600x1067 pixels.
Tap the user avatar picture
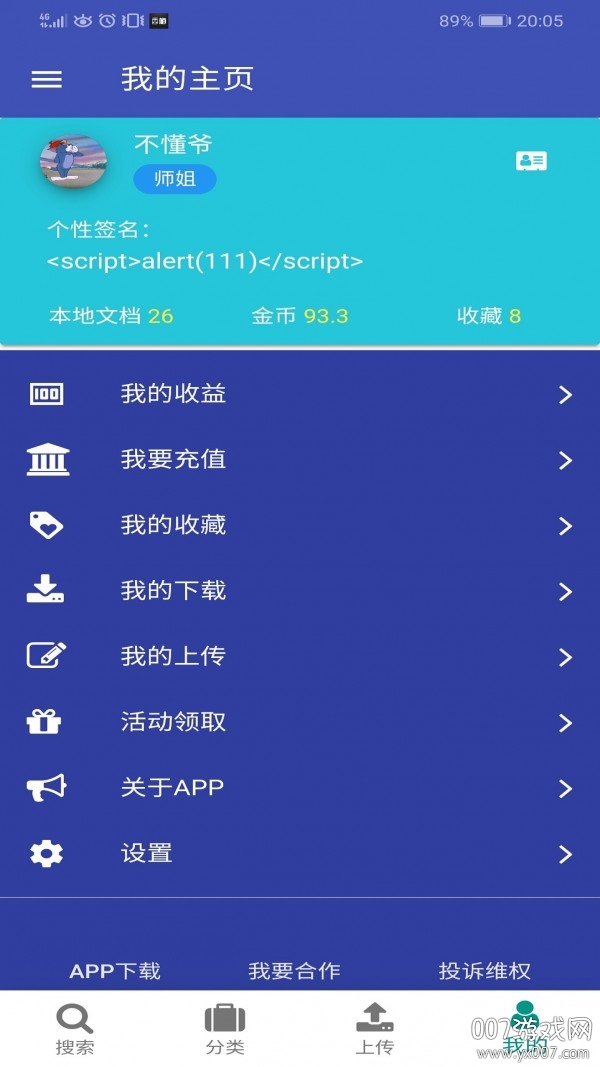[72, 161]
